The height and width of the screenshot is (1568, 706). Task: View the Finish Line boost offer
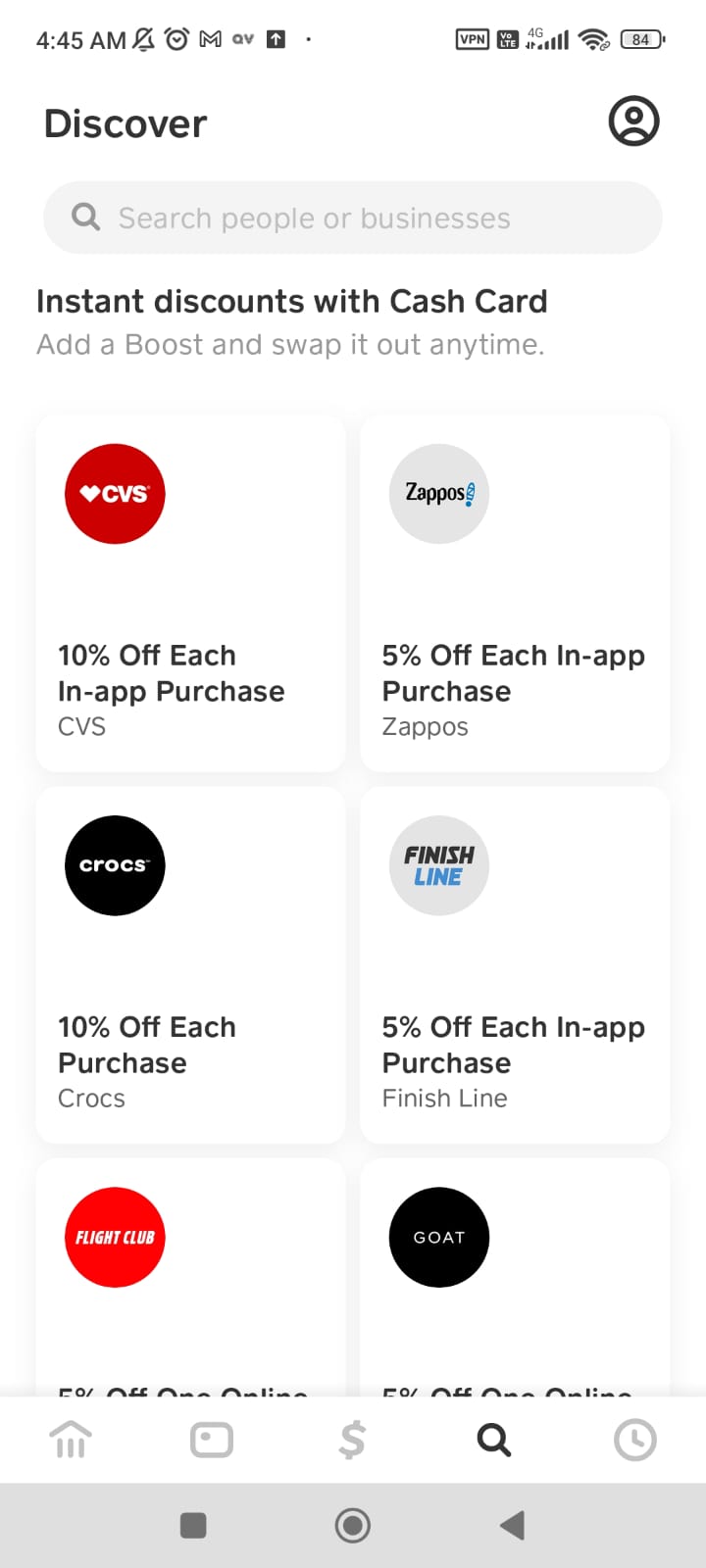point(515,964)
